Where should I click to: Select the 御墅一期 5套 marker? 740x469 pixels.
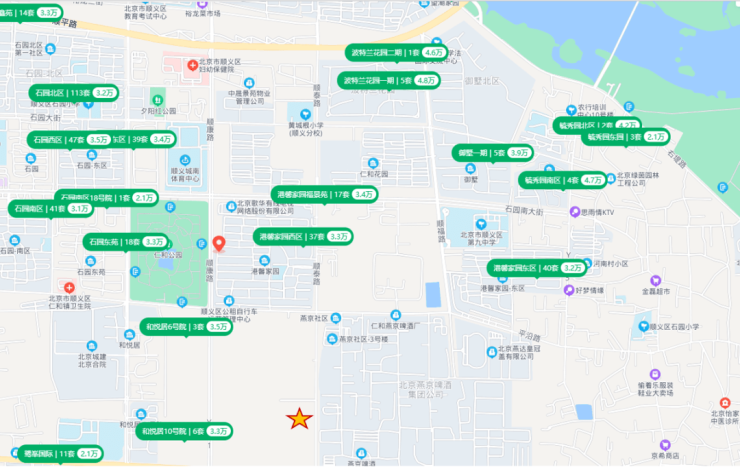click(491, 153)
